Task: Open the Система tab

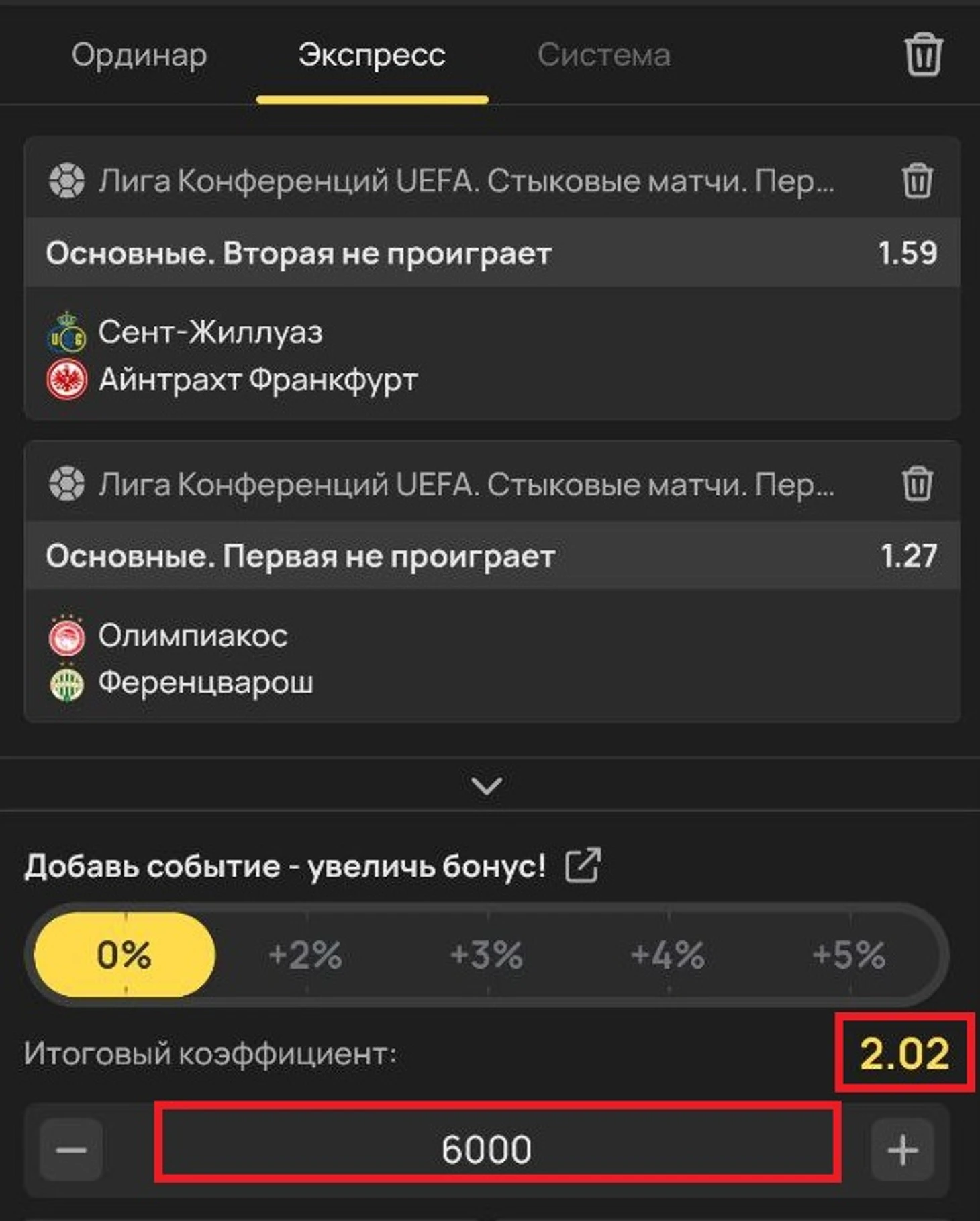Action: click(603, 55)
